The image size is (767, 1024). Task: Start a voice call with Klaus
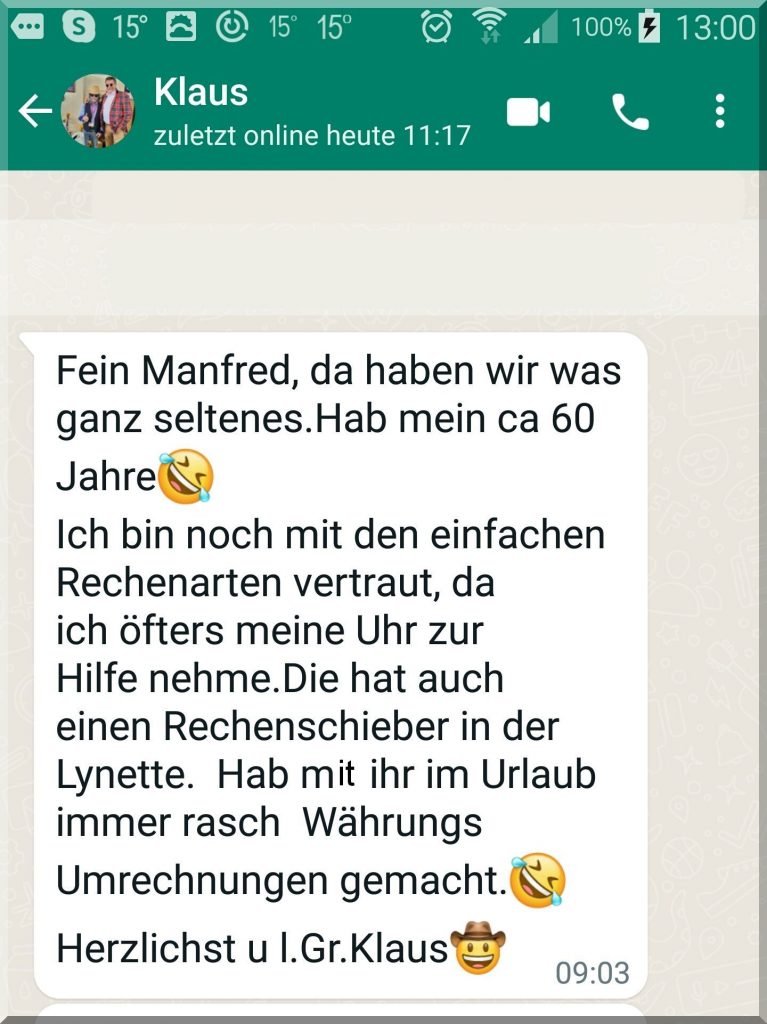pos(630,113)
